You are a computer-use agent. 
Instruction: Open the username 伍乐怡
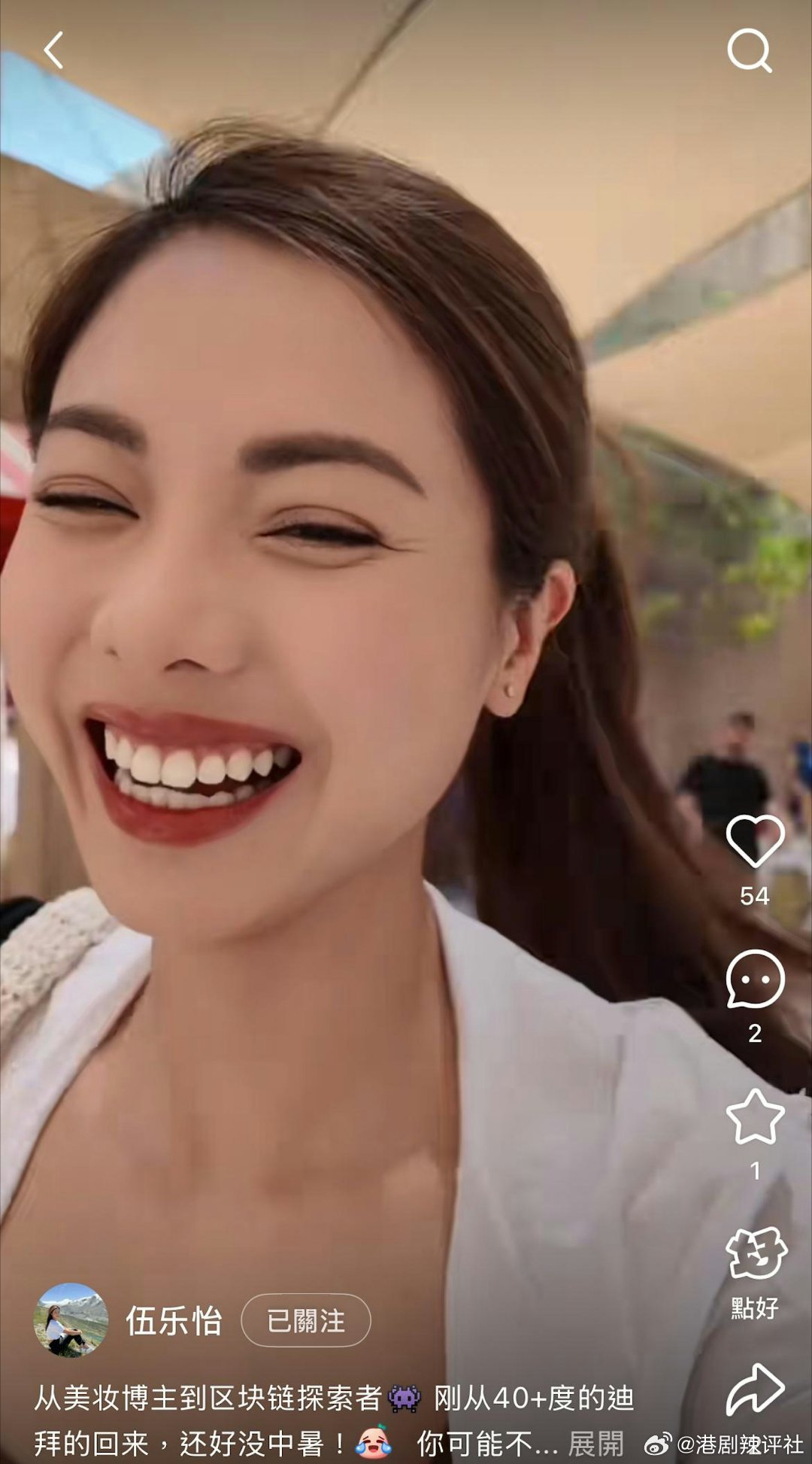(174, 1321)
